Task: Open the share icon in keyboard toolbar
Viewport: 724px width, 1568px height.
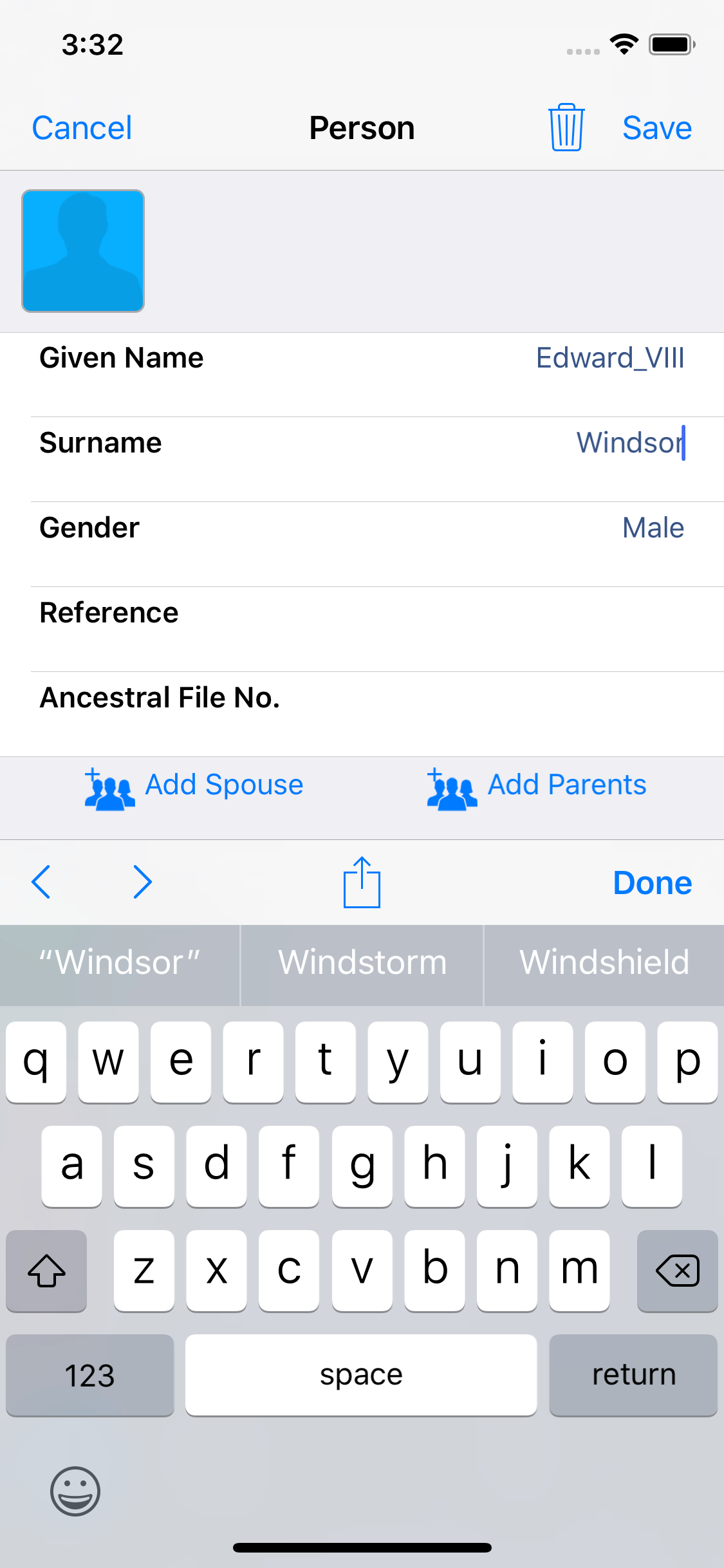Action: coord(362,882)
